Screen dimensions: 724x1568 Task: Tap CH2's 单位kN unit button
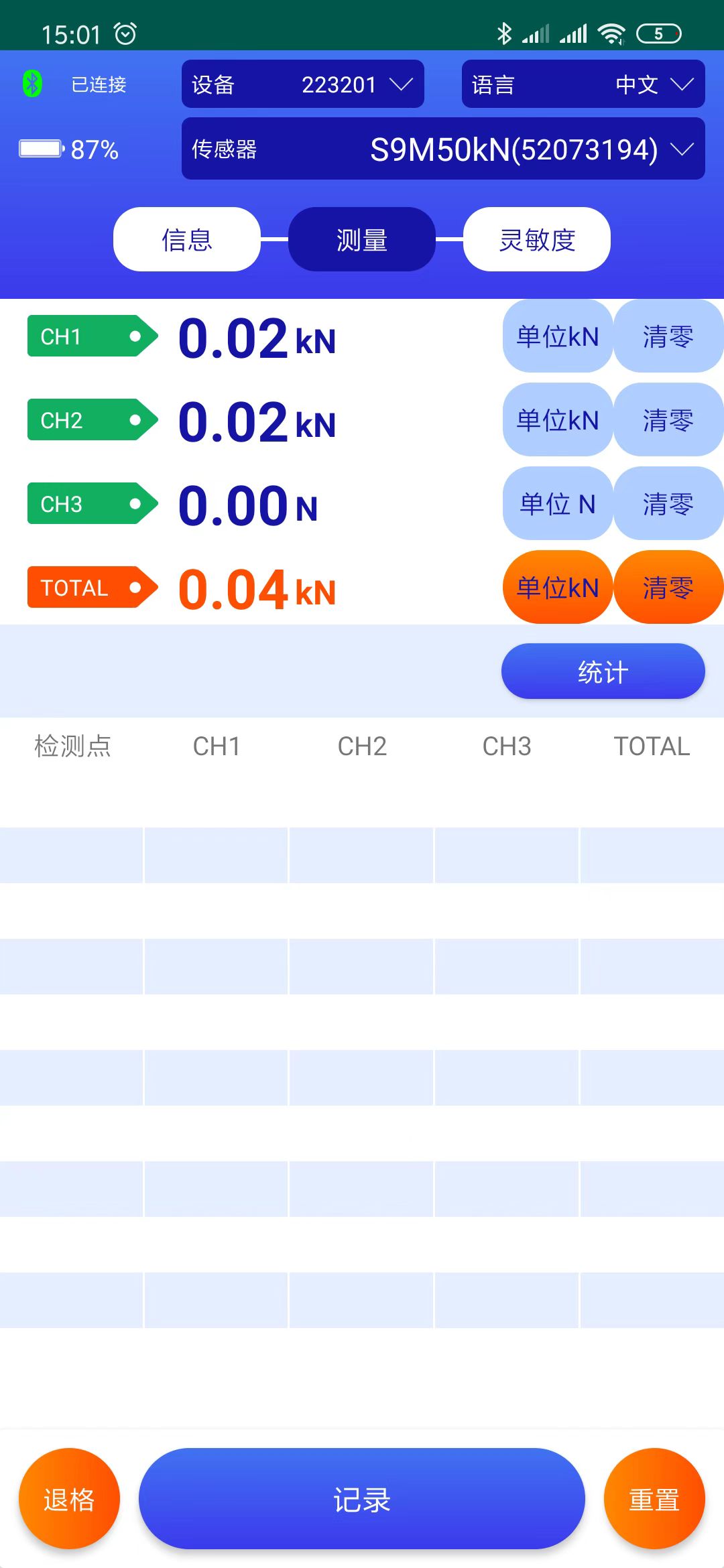click(x=558, y=419)
